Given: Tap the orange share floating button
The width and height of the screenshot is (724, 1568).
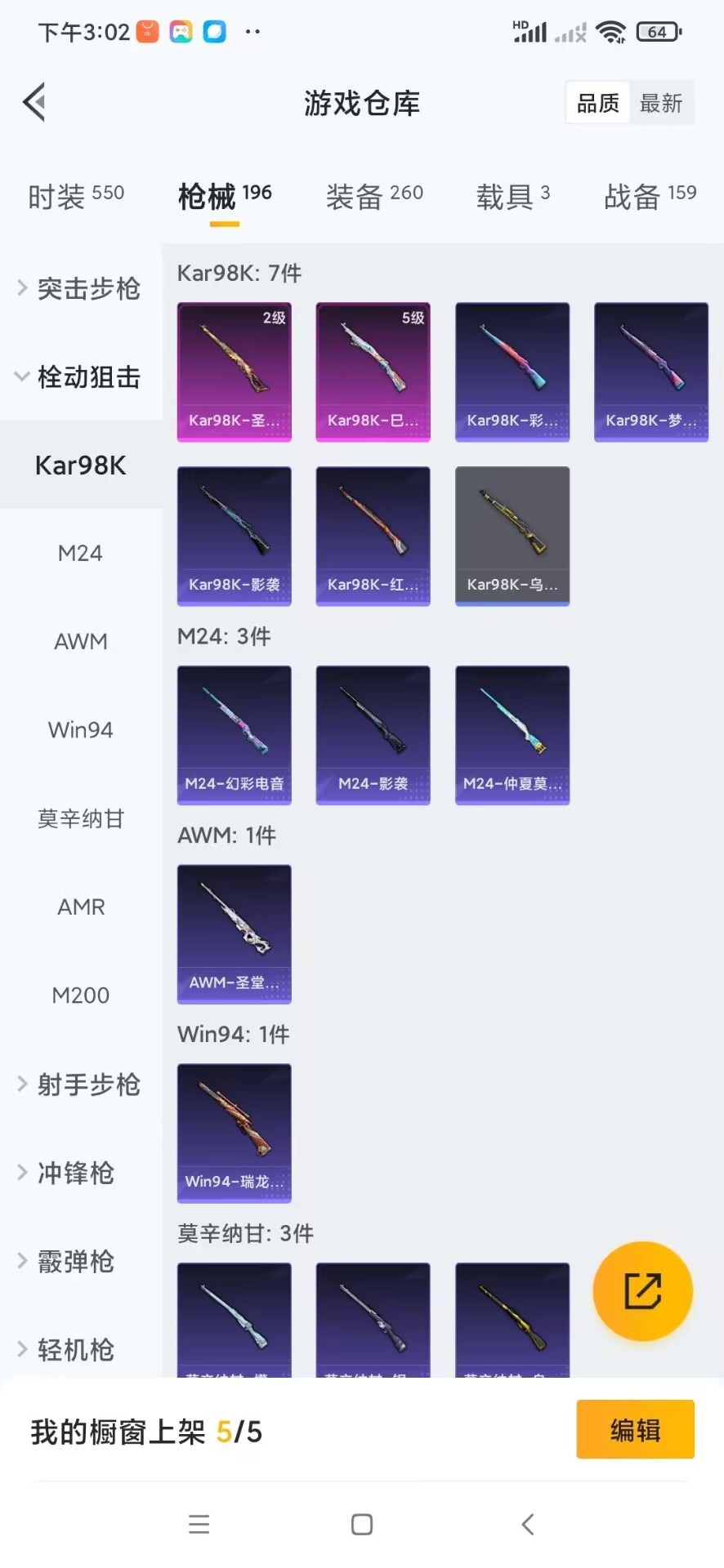Looking at the screenshot, I should (x=642, y=1291).
